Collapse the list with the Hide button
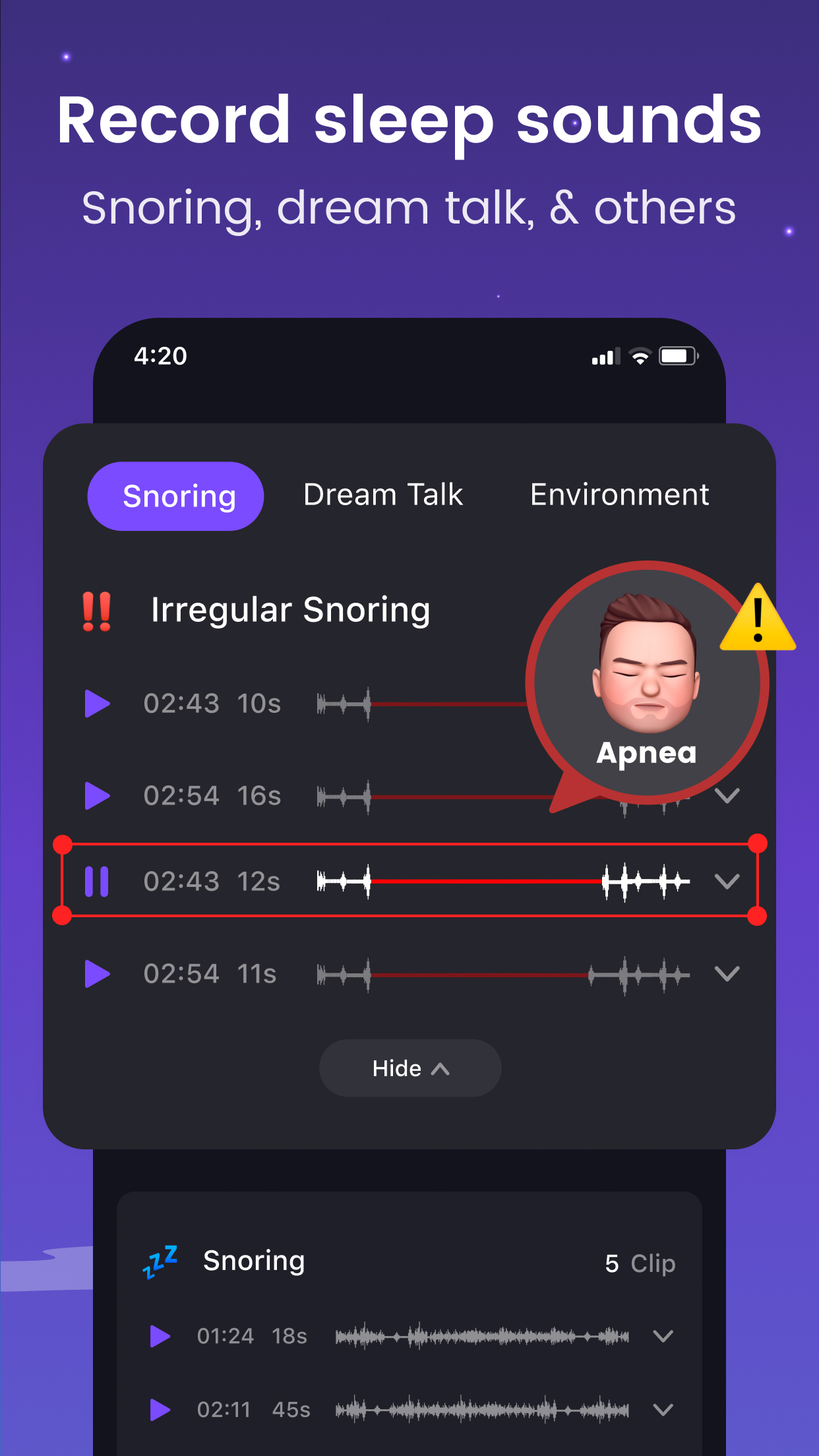 (x=409, y=1068)
